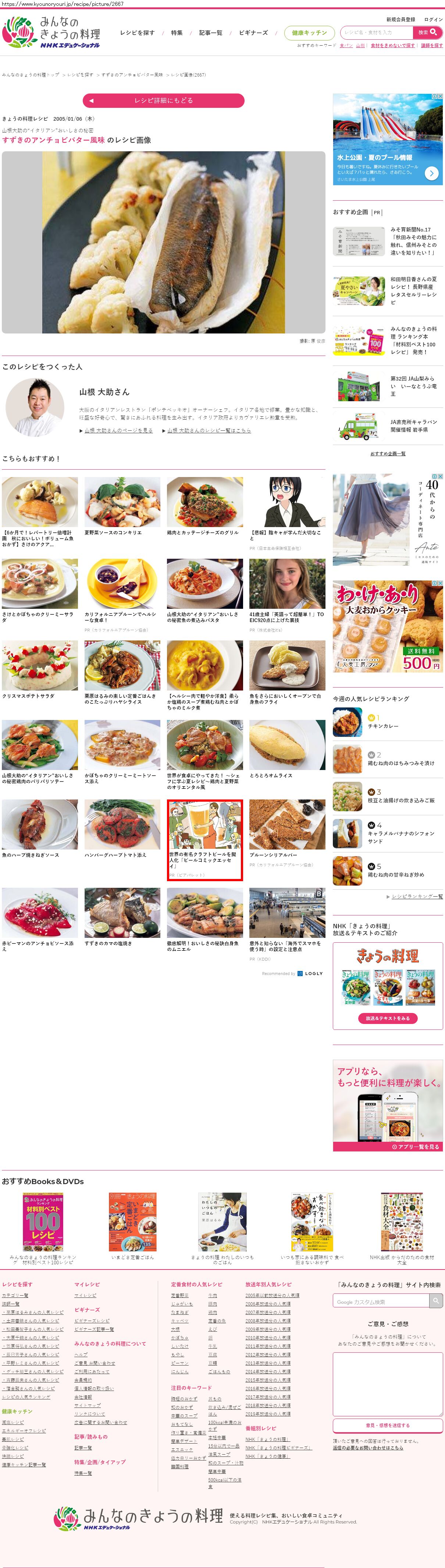The width and height of the screenshot is (445, 1568).
Task: Tap レシピ詳細にもどる button
Action: tap(163, 100)
